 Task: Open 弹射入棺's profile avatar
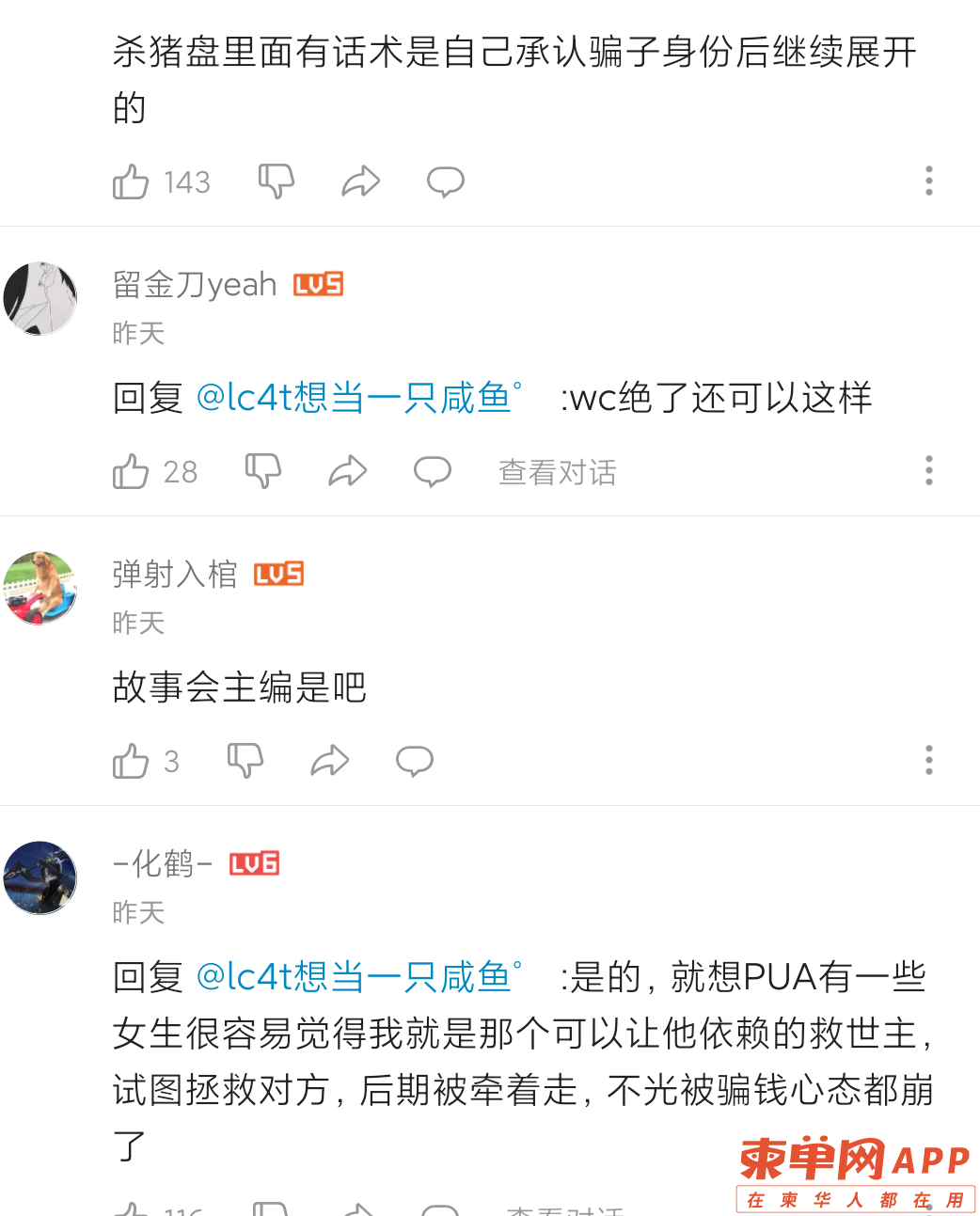[40, 588]
